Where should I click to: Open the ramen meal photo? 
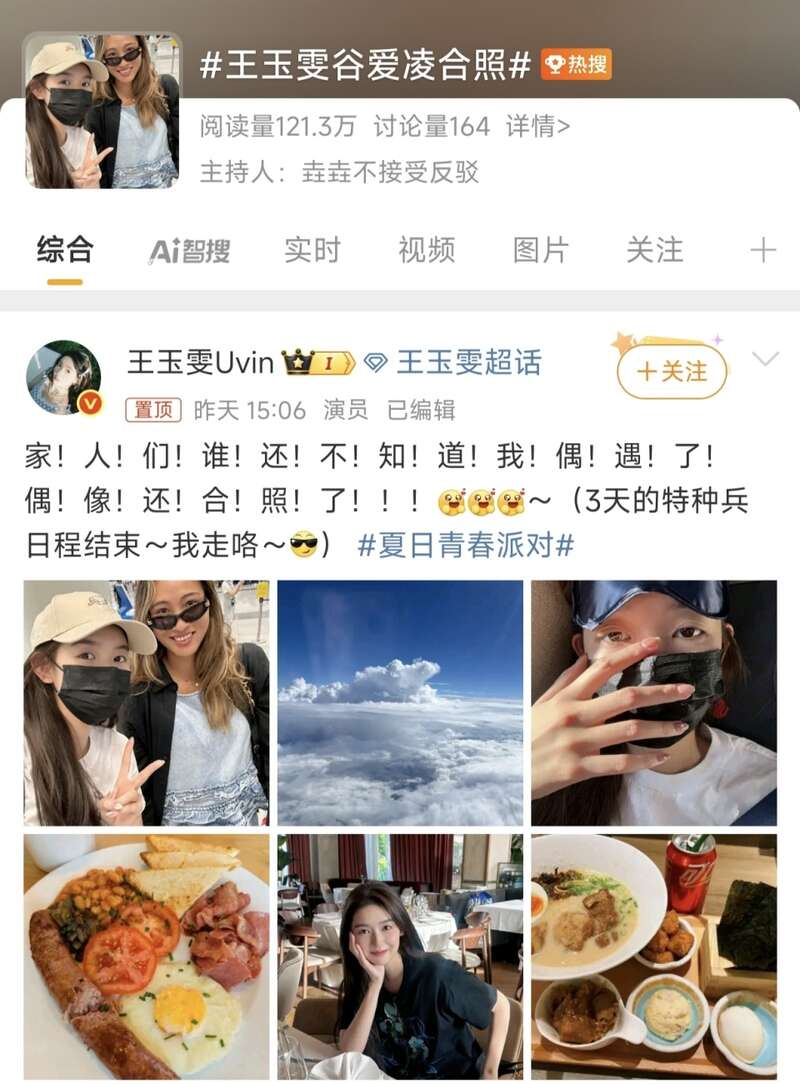pos(654,956)
